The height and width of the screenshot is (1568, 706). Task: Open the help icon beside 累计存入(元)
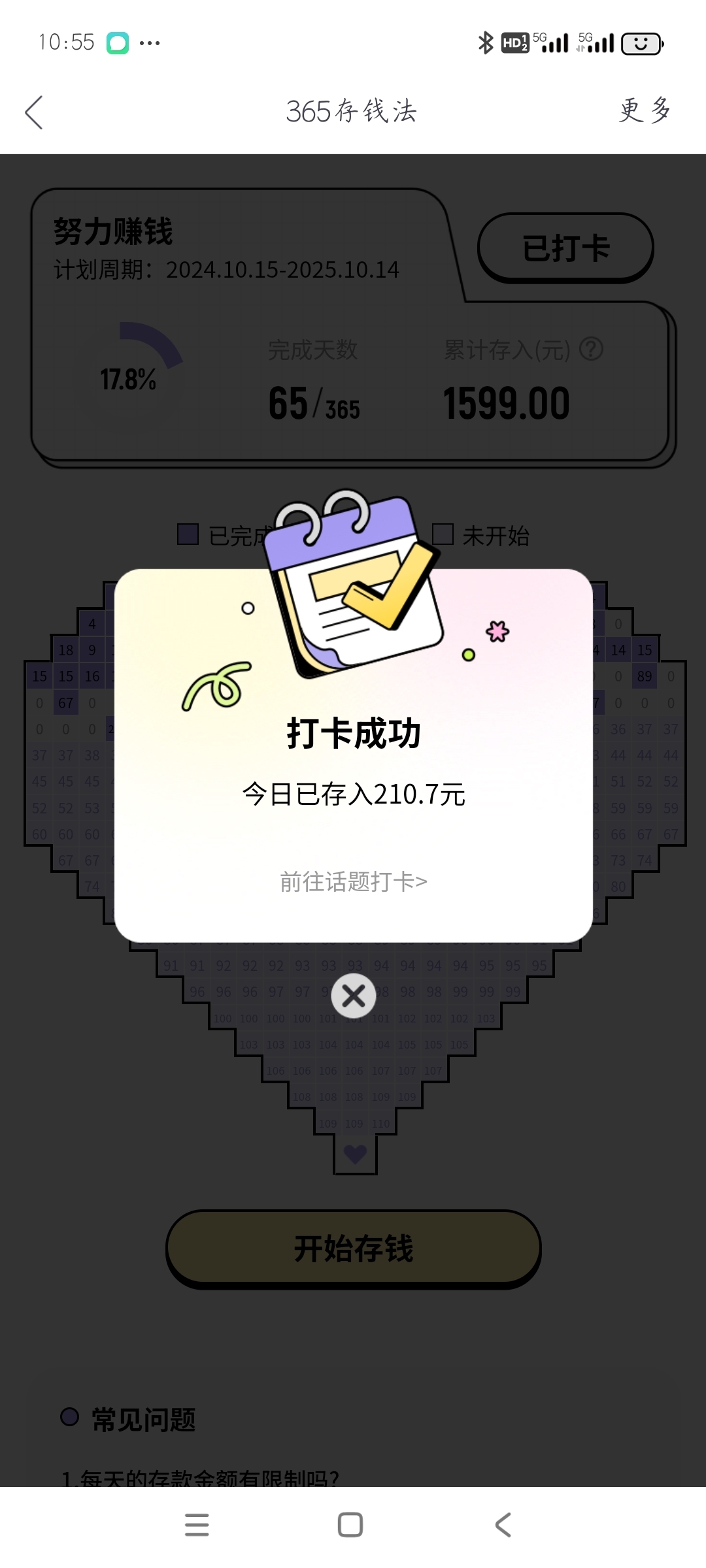point(592,349)
